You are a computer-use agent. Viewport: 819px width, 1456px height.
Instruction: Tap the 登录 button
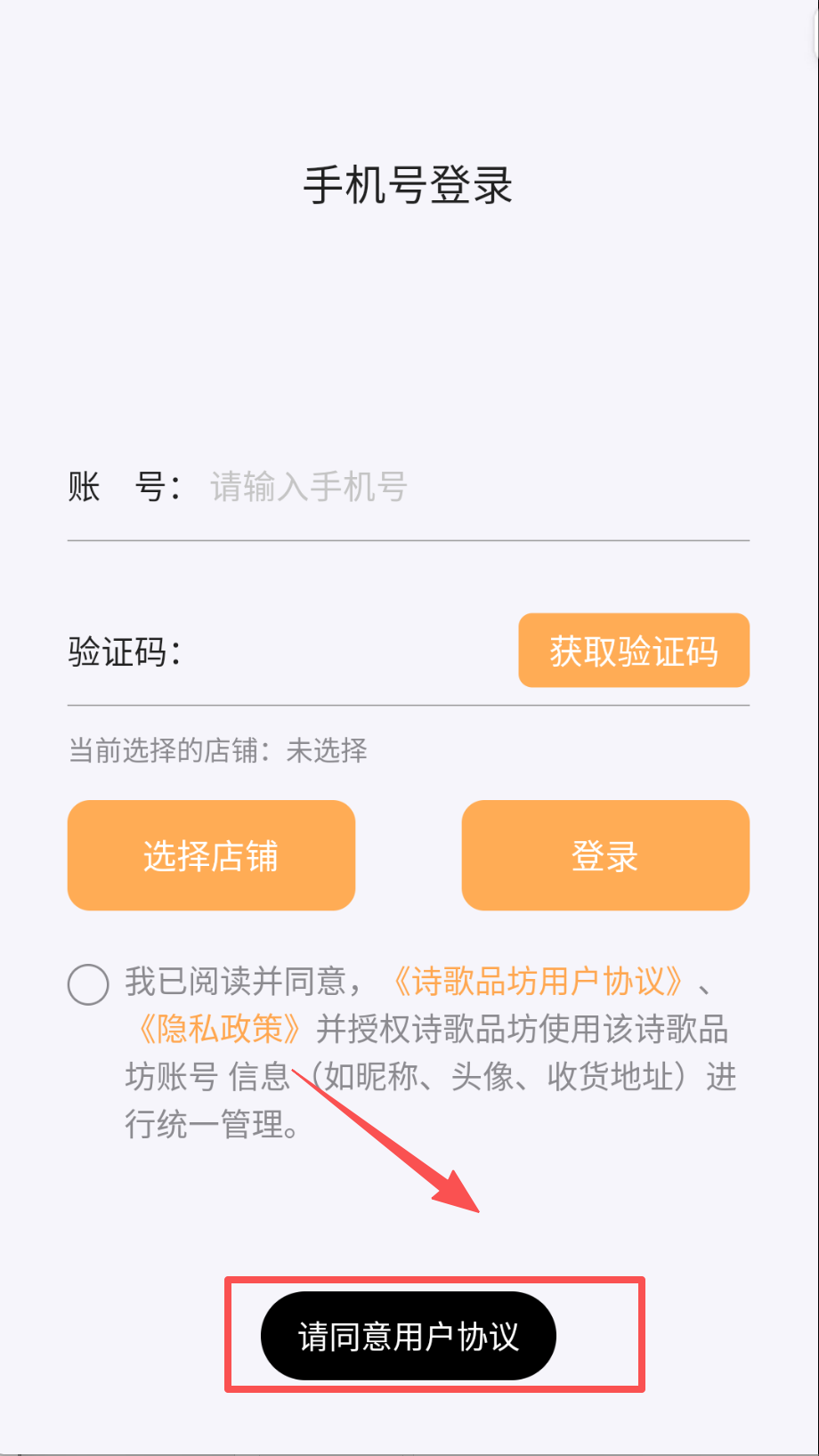click(x=605, y=855)
